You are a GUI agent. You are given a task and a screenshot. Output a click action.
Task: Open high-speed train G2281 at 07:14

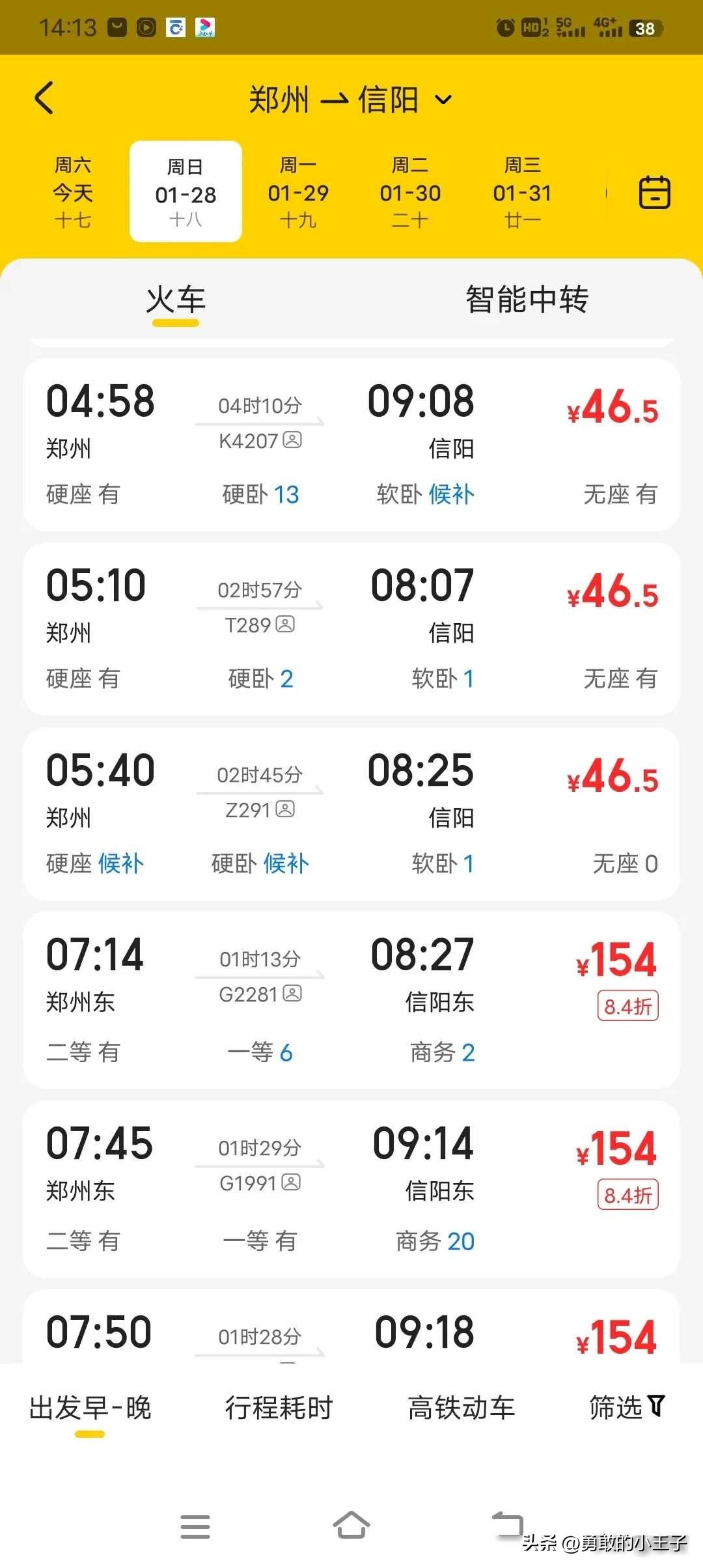(x=351, y=1000)
